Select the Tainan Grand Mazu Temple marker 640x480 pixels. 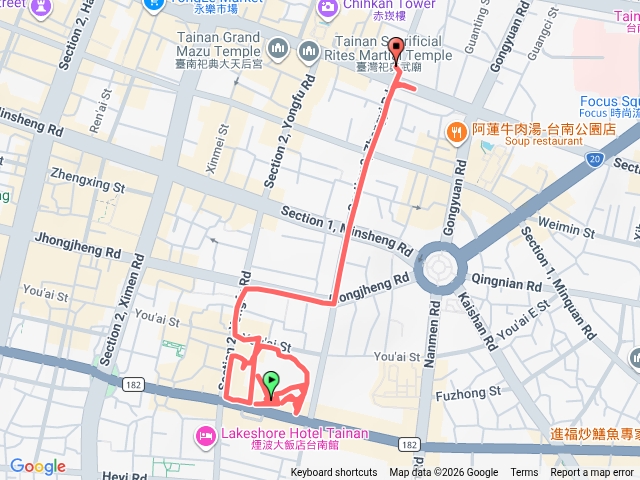[279, 48]
